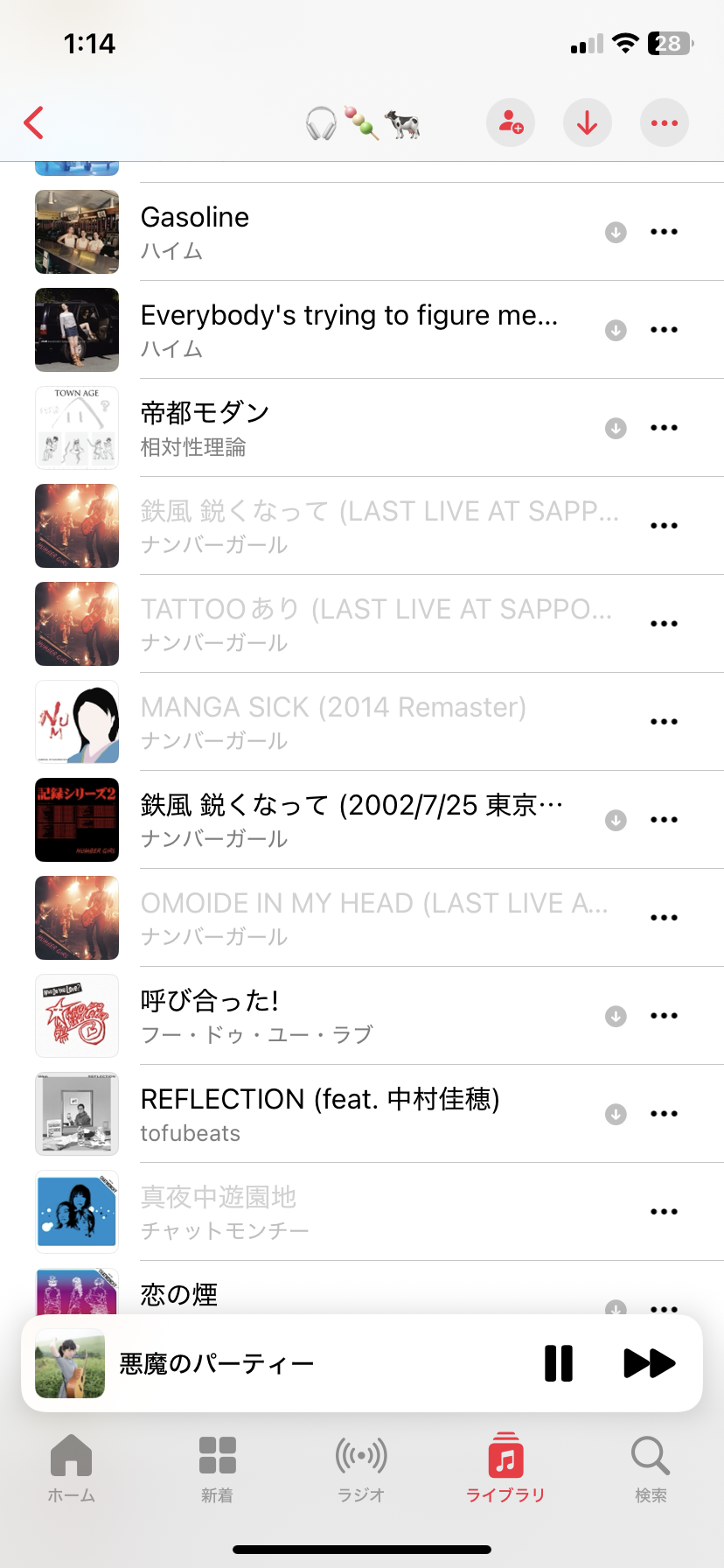The width and height of the screenshot is (724, 1568).
Task: Open more options for Everybody's trying to figure me
Action: pos(664,330)
